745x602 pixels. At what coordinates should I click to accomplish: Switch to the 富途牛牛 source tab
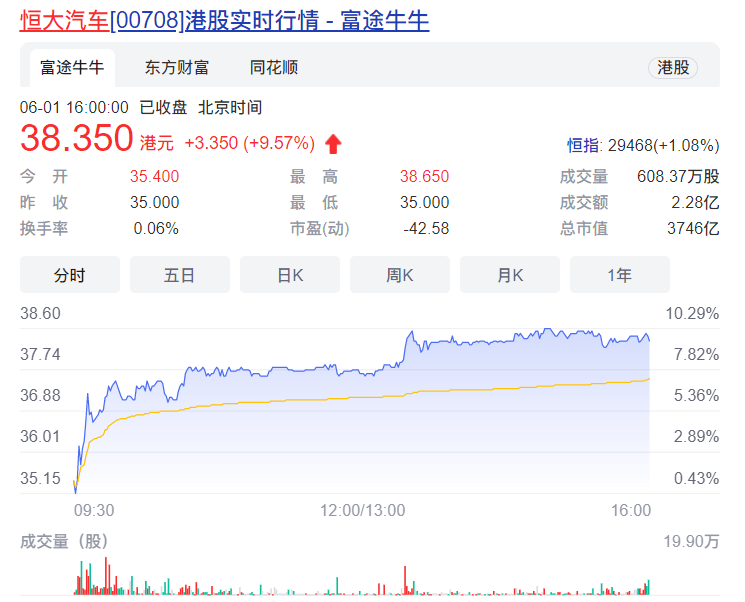[71, 68]
